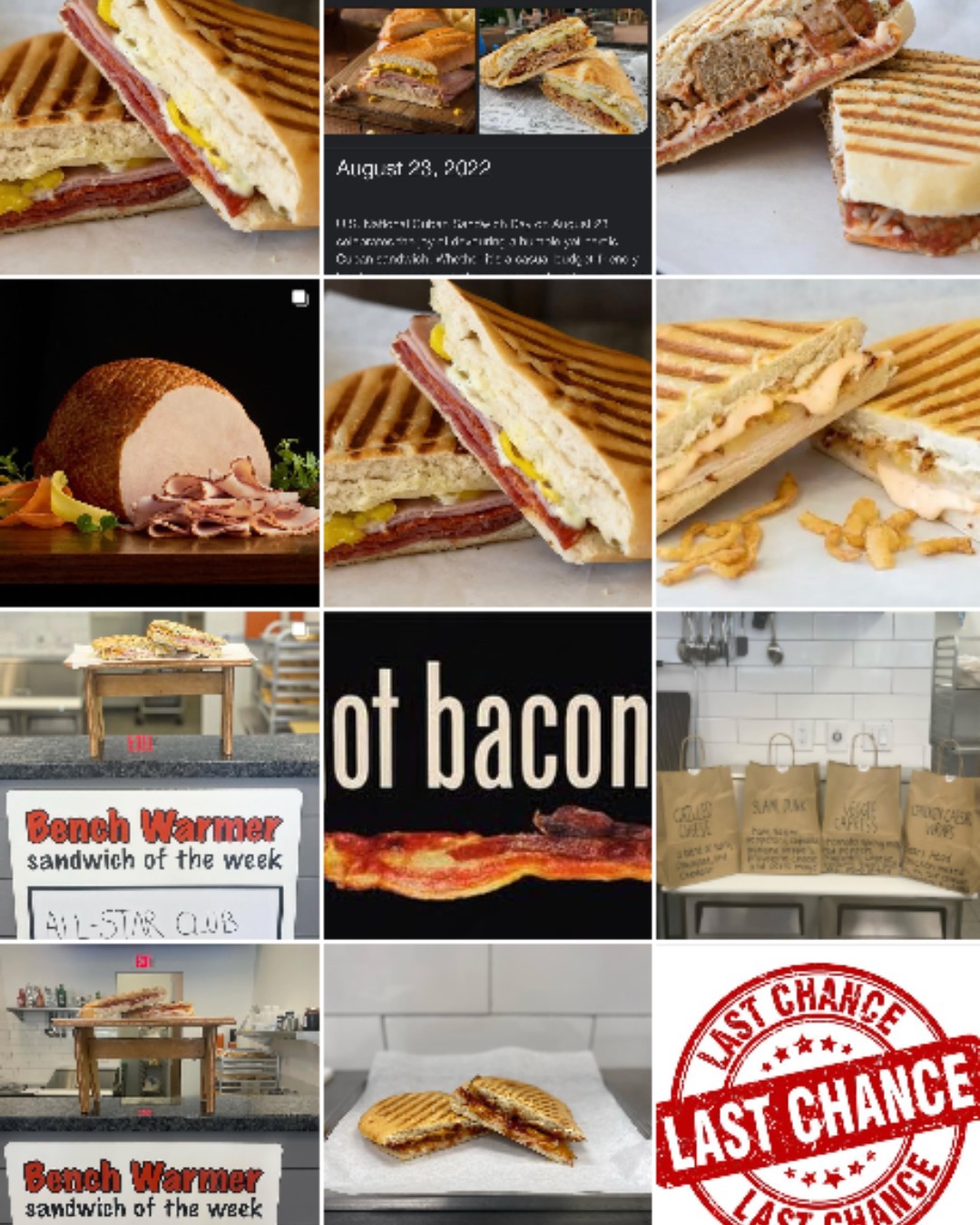View the panini with crispy onions post
This screenshot has height=1225, width=980.
coord(818,443)
